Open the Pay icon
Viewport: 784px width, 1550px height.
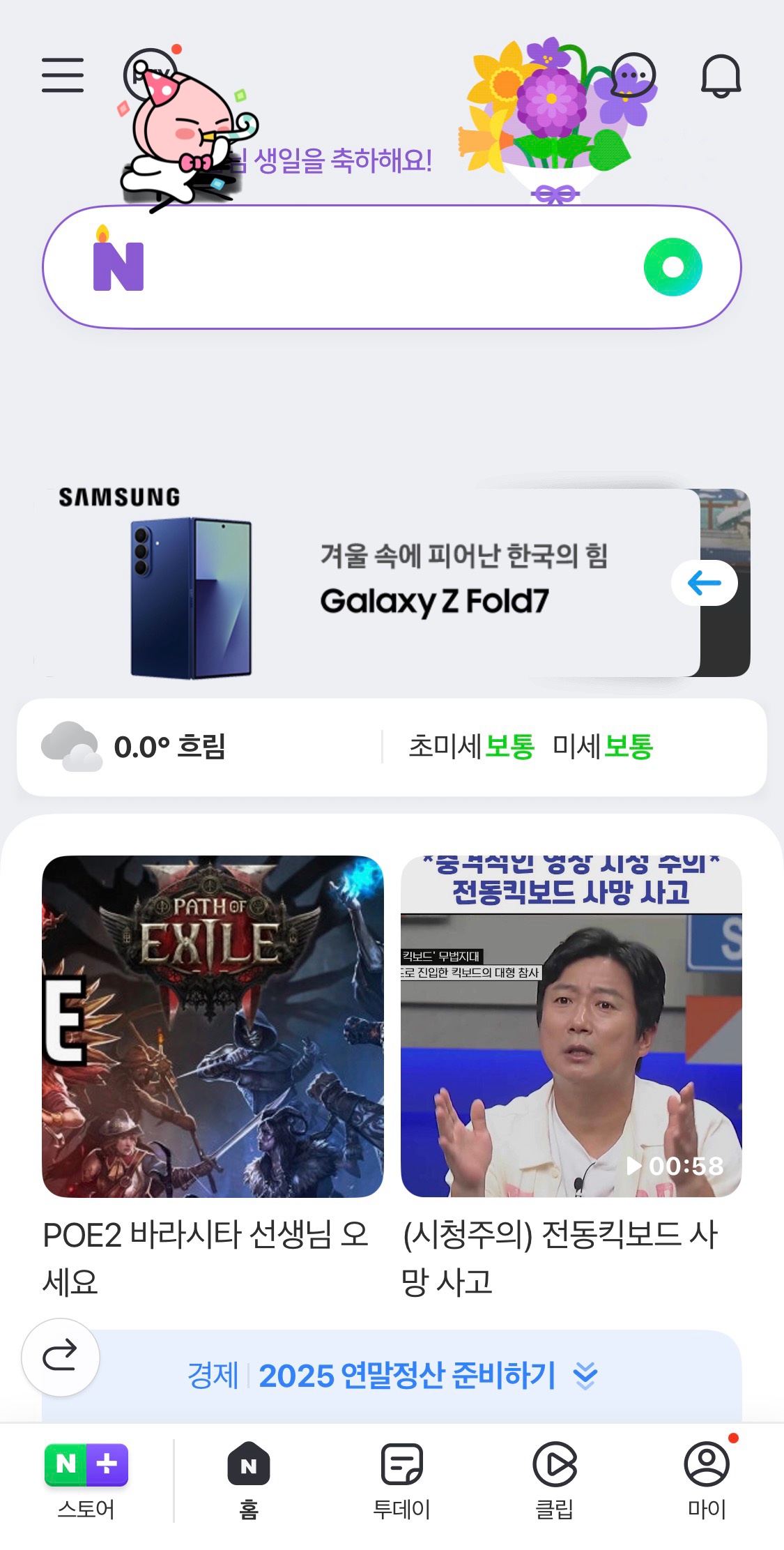click(x=148, y=74)
